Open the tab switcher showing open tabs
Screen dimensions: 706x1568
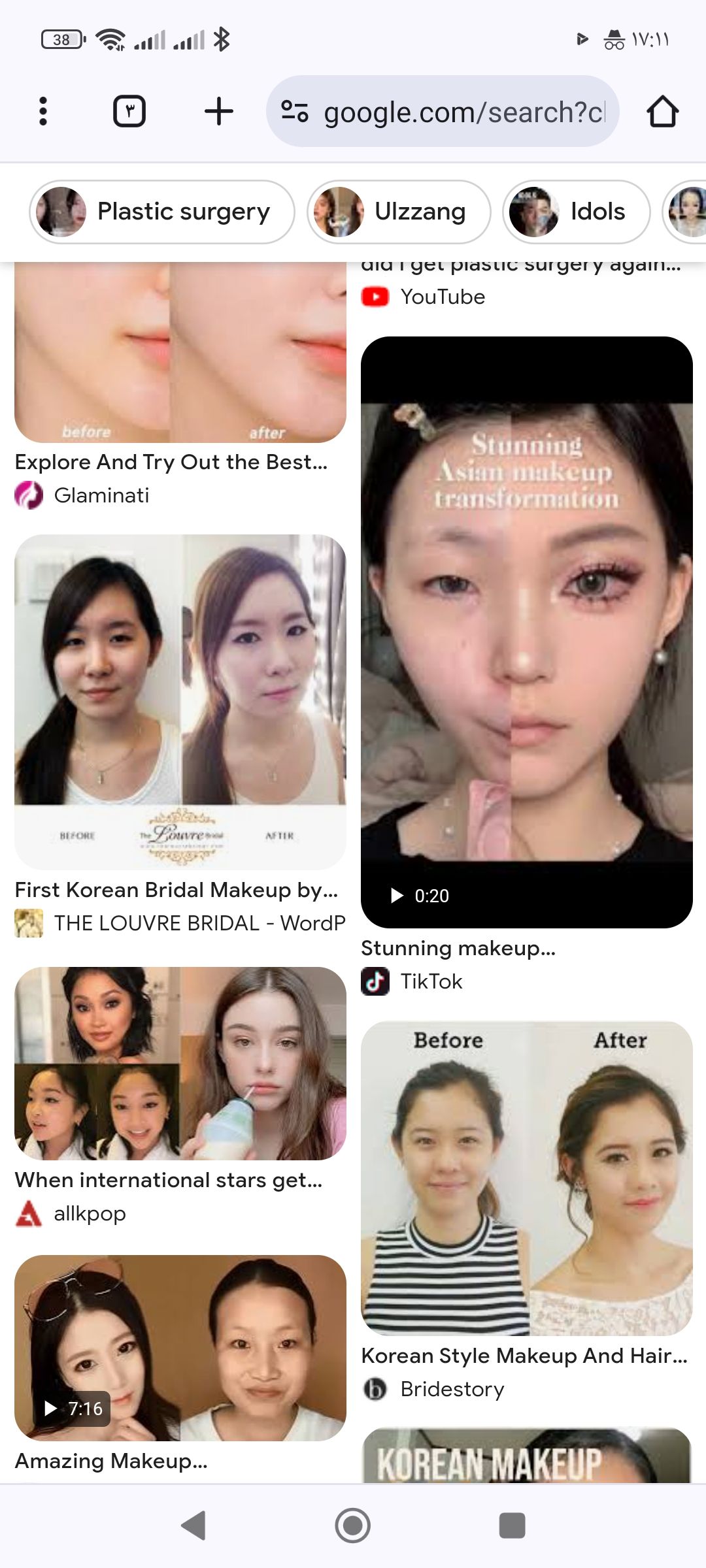[129, 111]
